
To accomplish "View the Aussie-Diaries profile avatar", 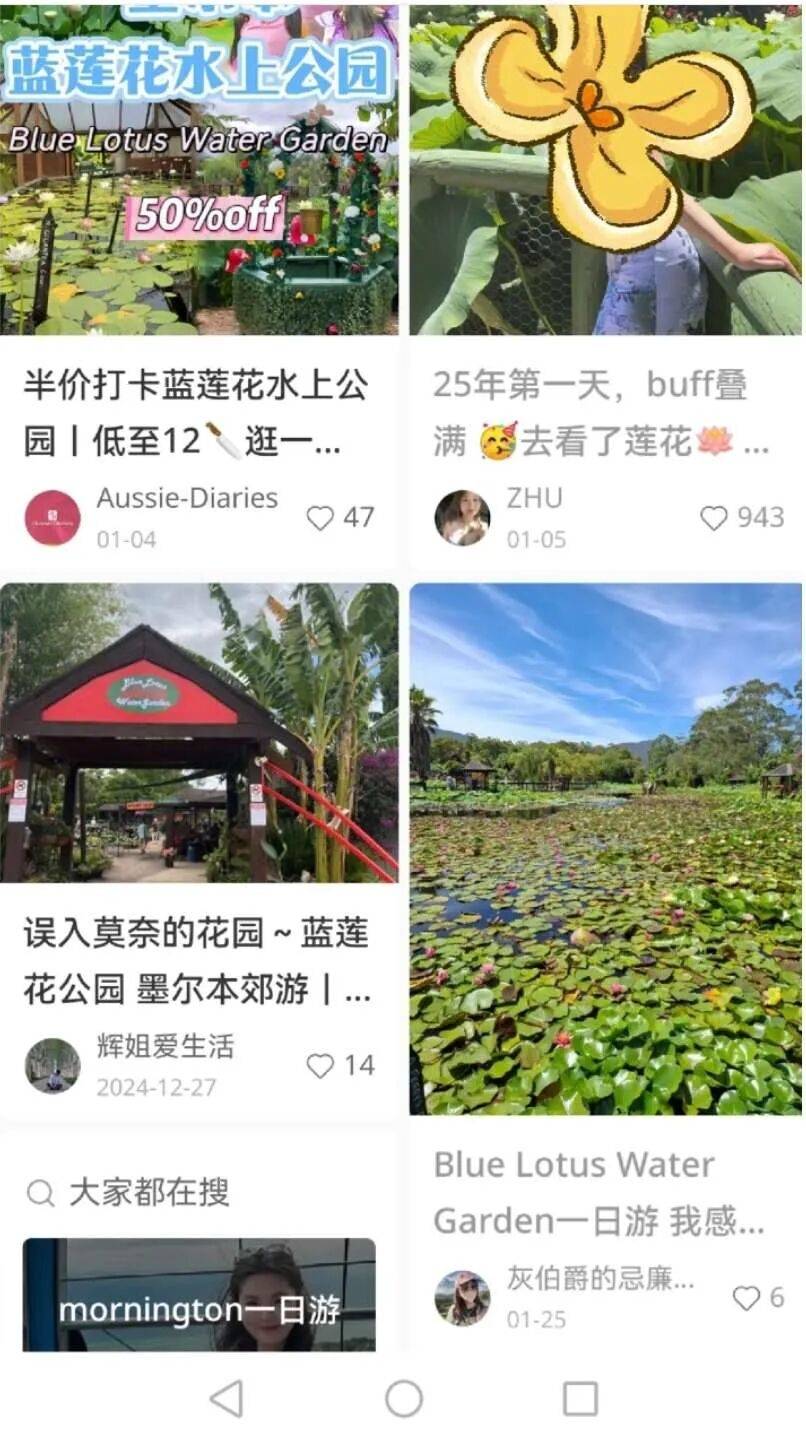I will coord(53,518).
